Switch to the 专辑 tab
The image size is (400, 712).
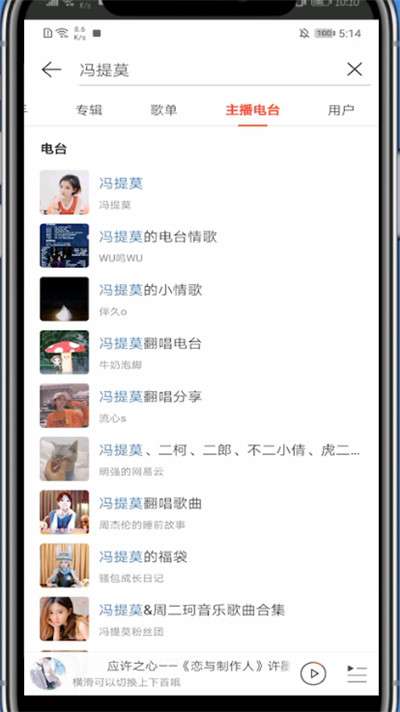(89, 110)
